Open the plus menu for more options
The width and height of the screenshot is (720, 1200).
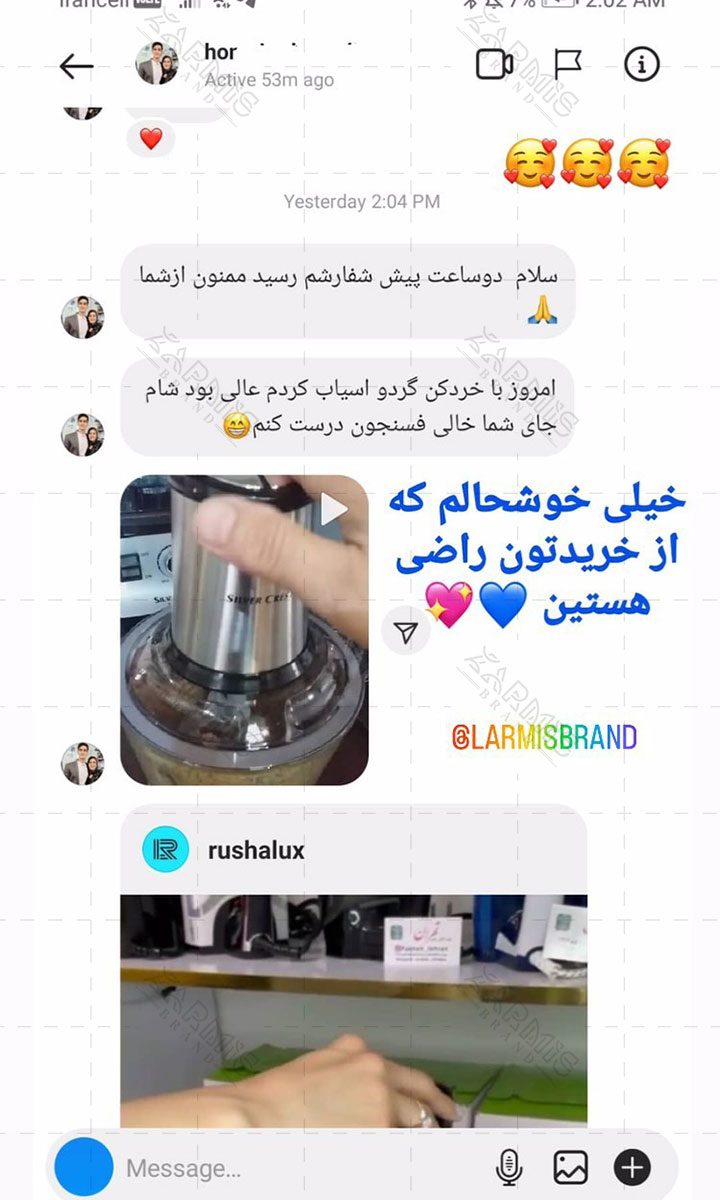(632, 1167)
